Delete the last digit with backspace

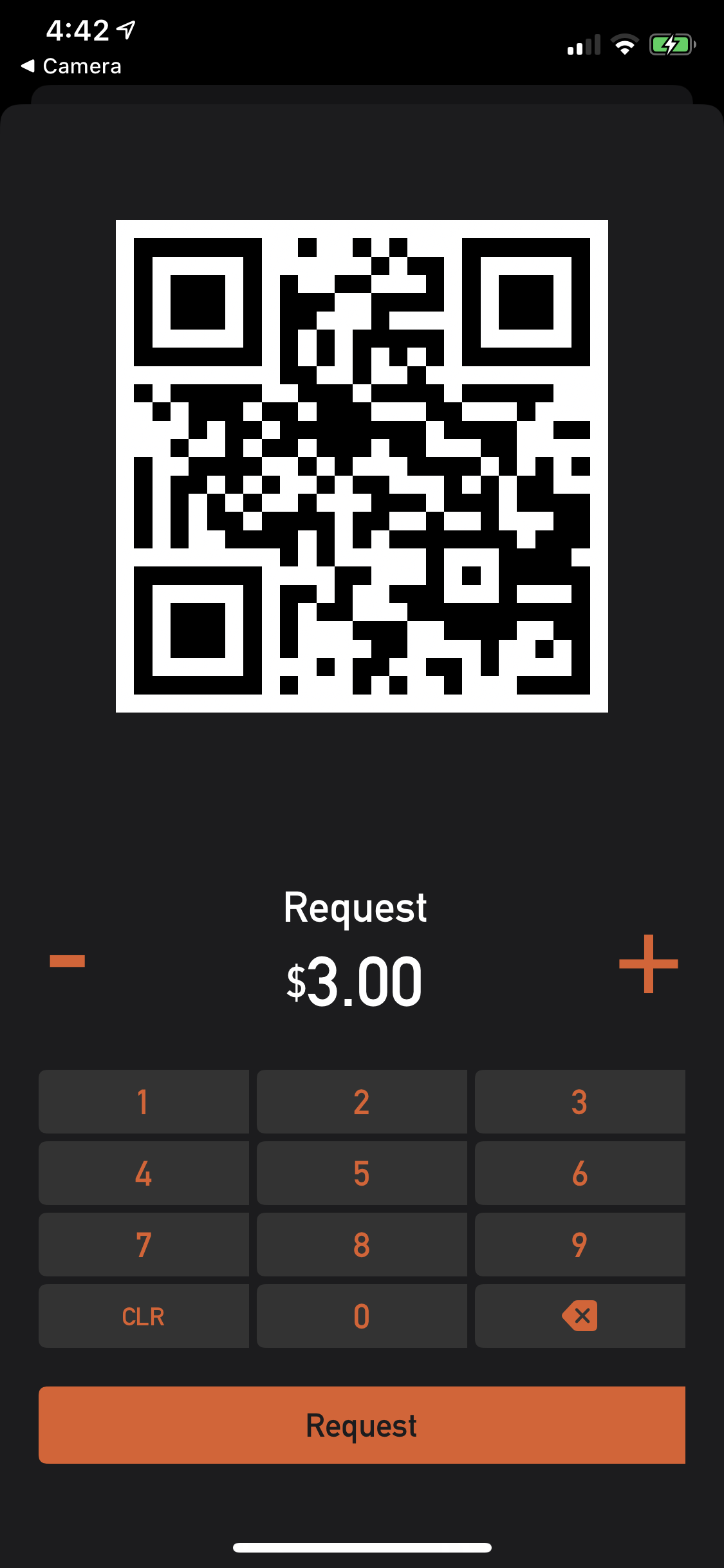click(580, 1316)
